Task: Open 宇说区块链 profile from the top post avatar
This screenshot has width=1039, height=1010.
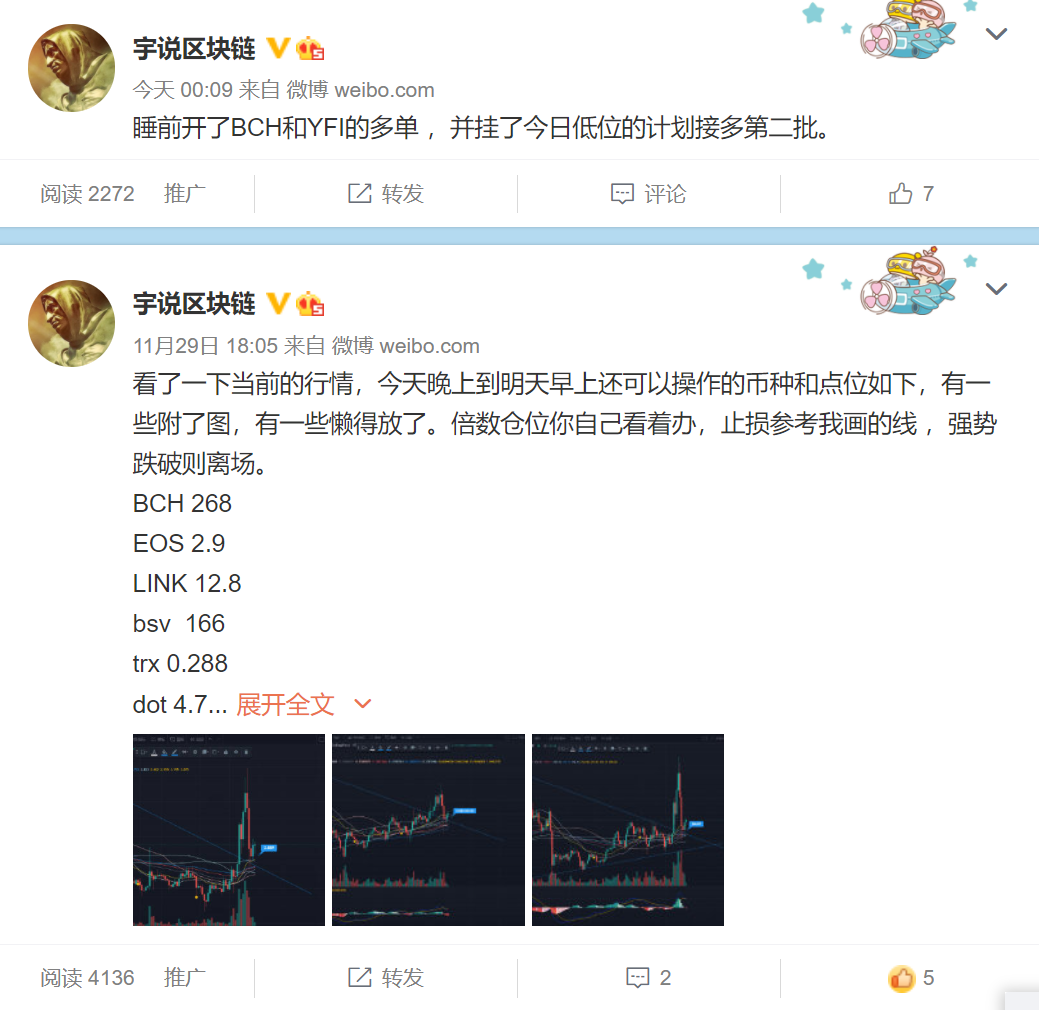Action: click(71, 68)
